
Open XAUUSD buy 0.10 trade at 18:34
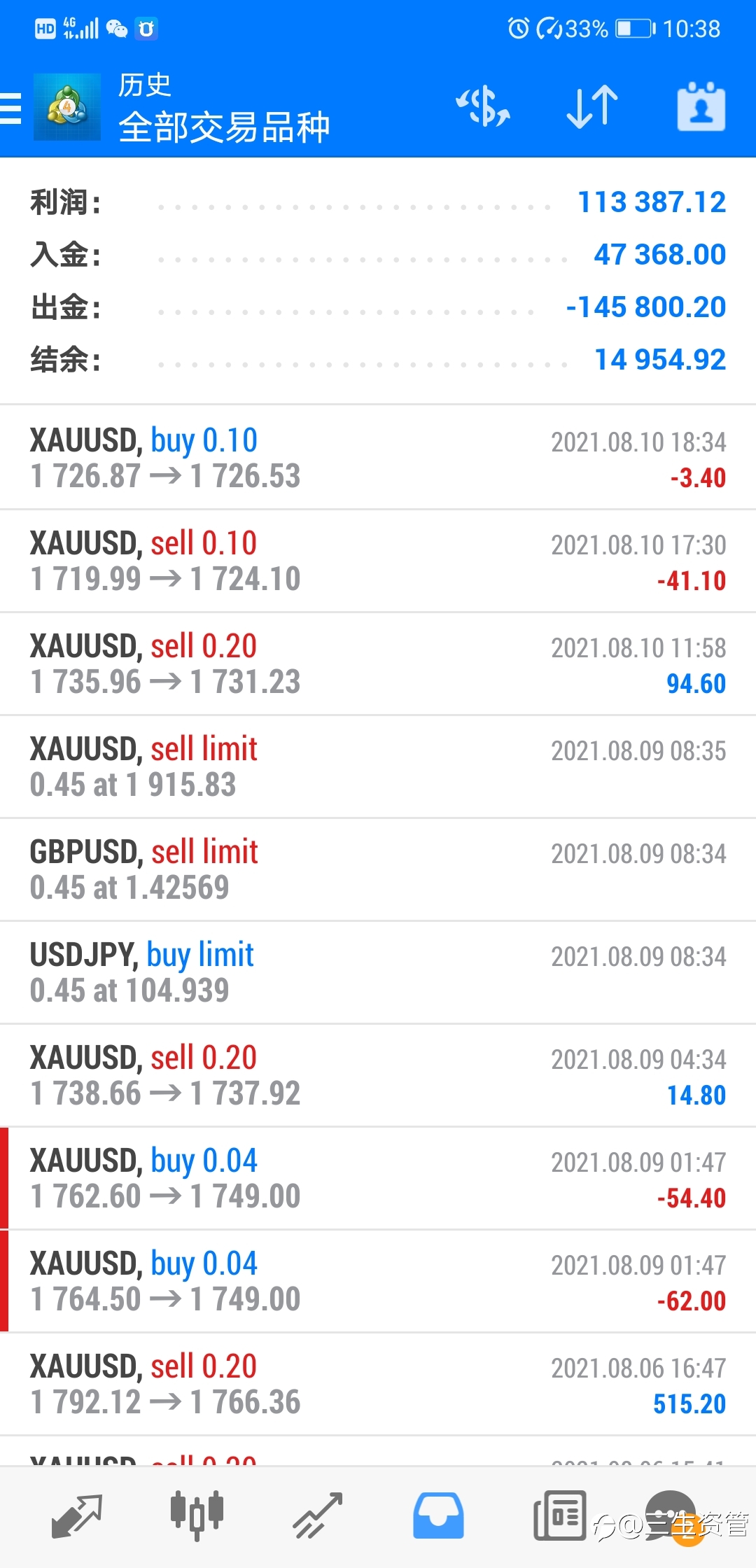pos(378,458)
